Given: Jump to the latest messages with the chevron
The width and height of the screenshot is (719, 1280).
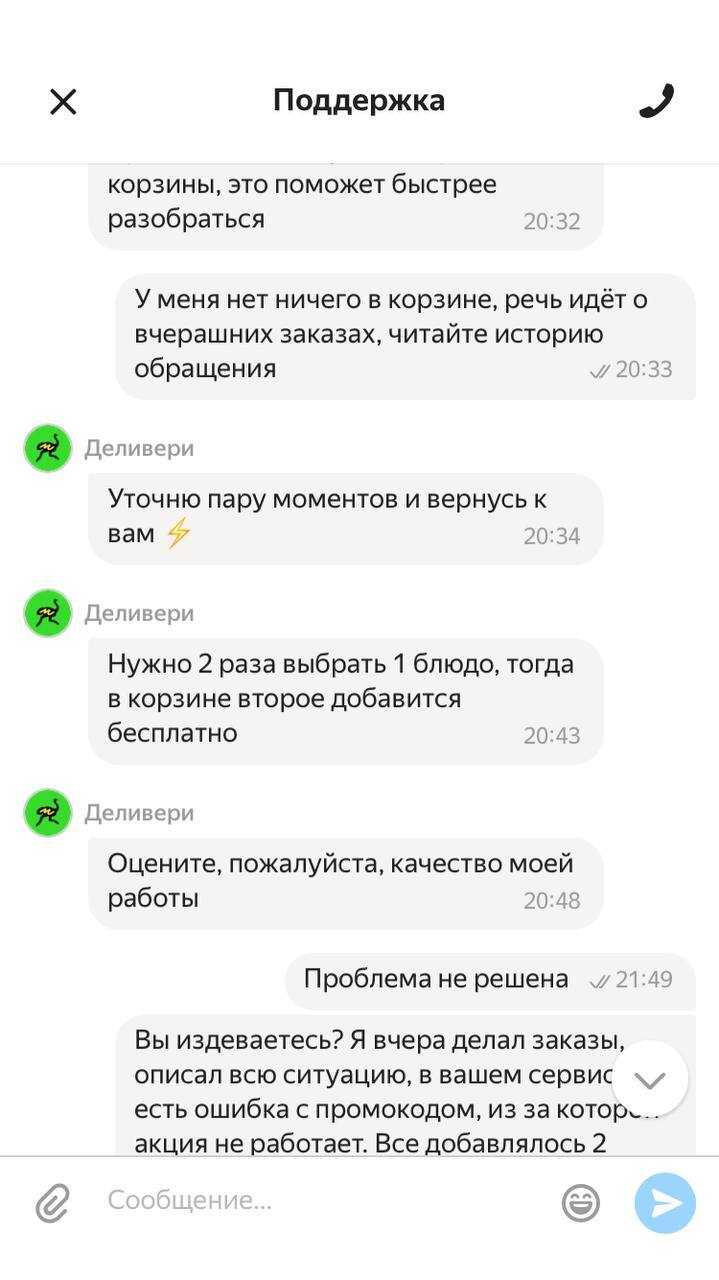Looking at the screenshot, I should pyautogui.click(x=650, y=1079).
